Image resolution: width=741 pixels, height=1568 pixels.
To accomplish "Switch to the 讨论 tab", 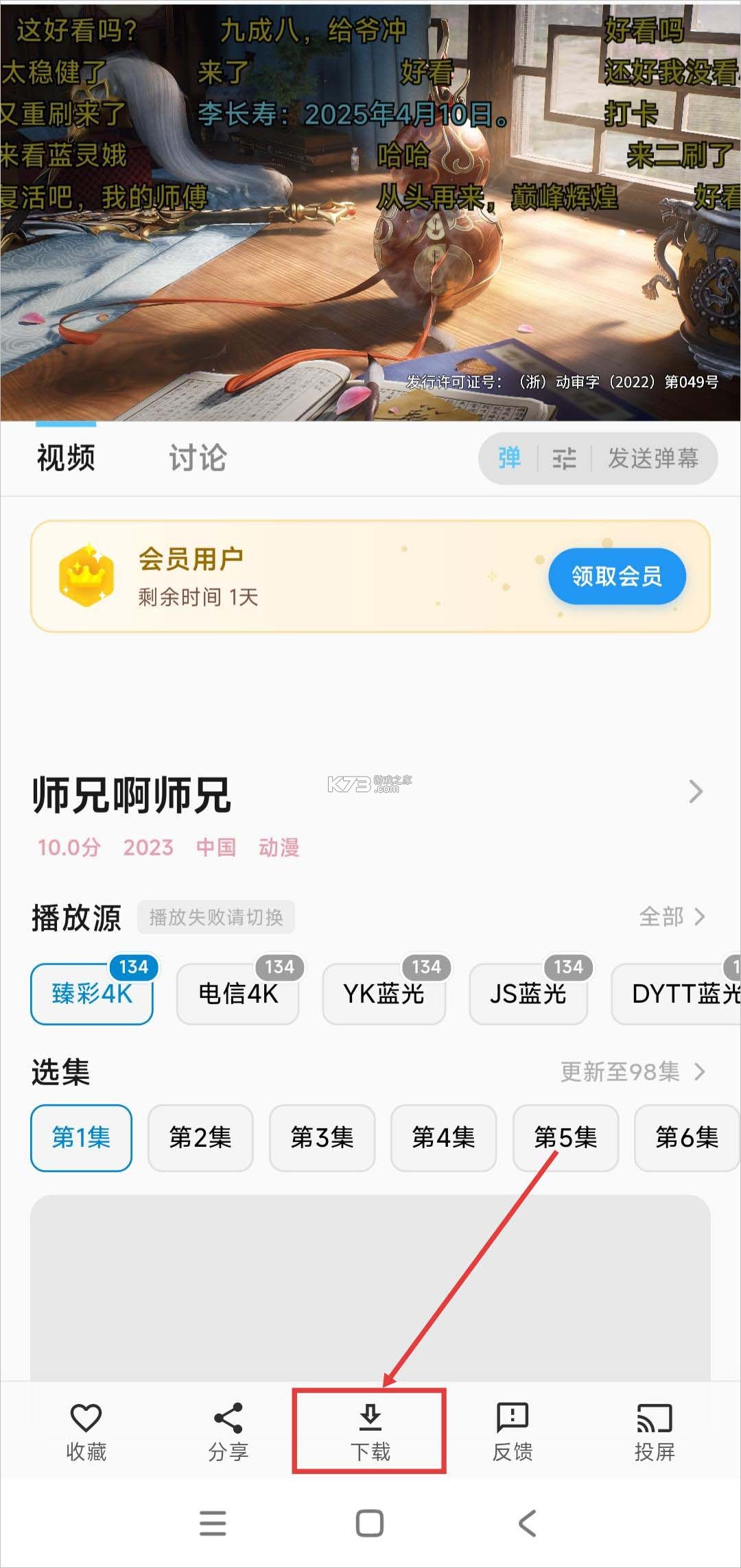I will point(196,458).
